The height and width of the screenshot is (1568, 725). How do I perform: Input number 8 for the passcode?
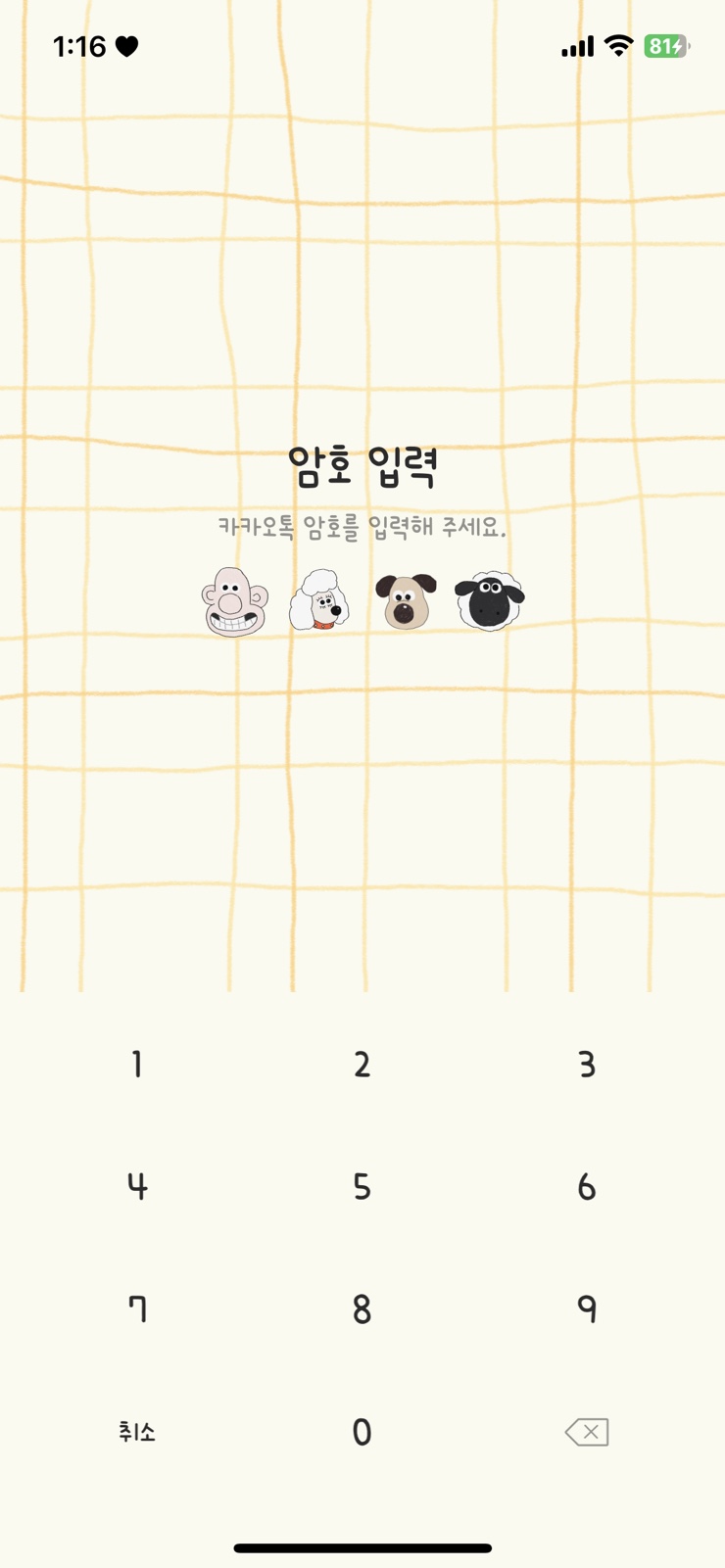point(362,1308)
